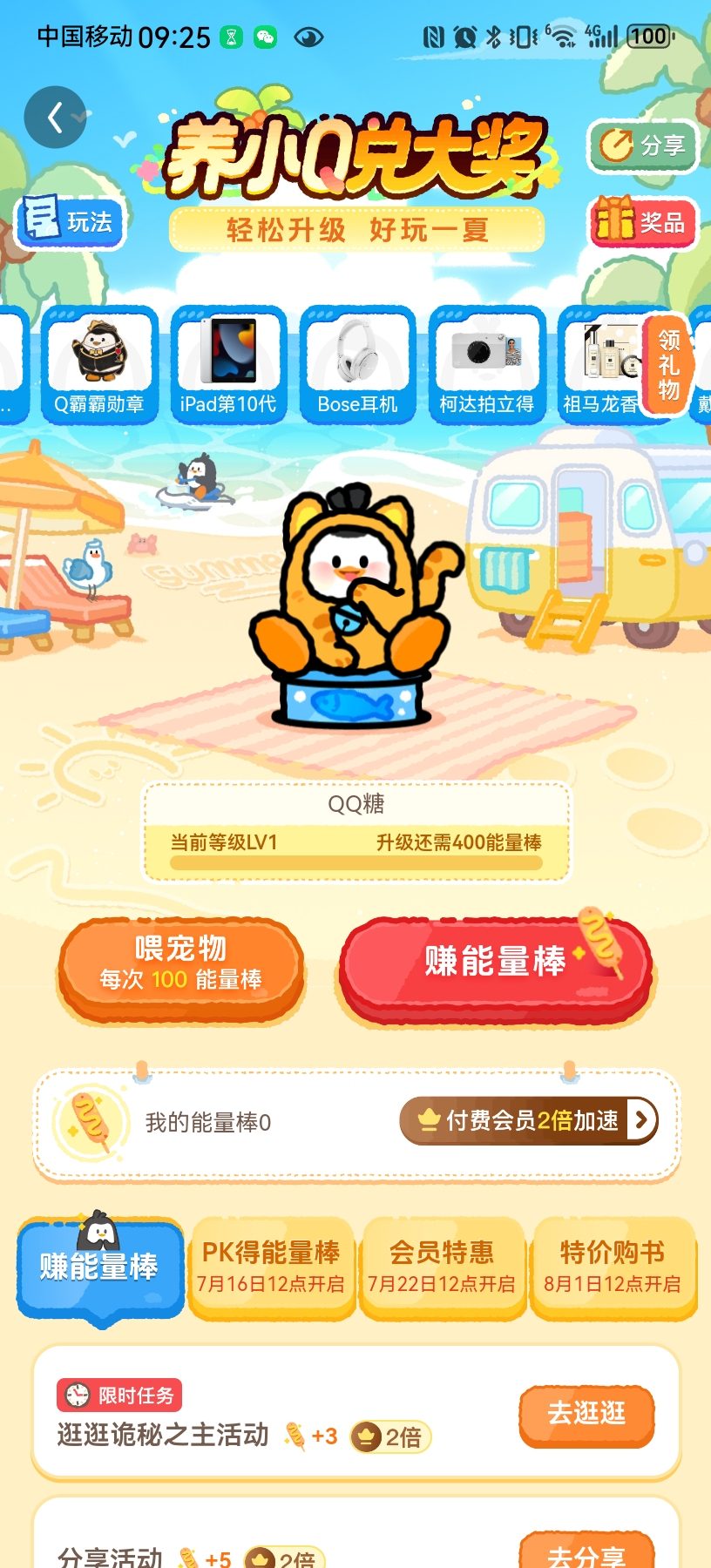The height and width of the screenshot is (1568, 711).
Task: Open the 奖品 prizes button
Action: pos(644,221)
